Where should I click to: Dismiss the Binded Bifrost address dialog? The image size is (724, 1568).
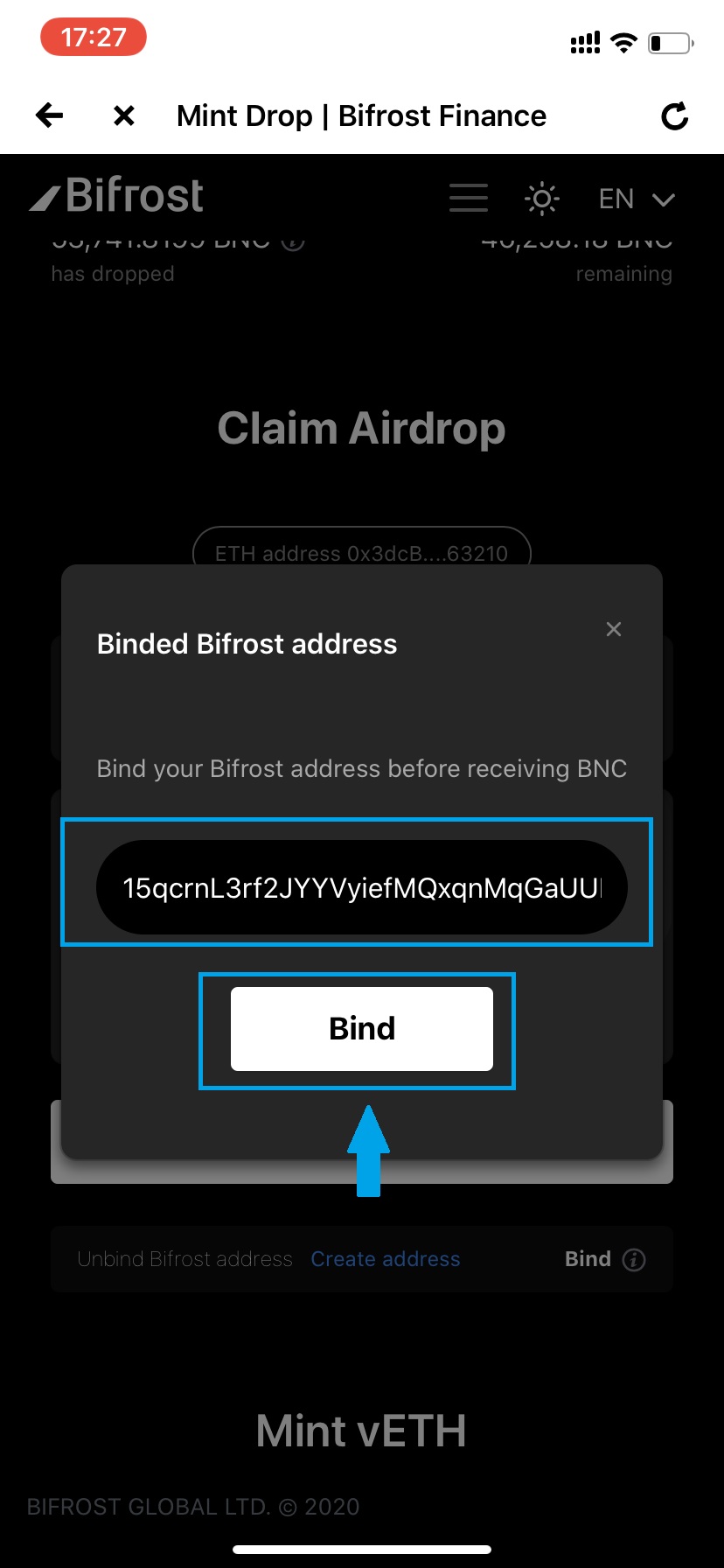pos(614,629)
